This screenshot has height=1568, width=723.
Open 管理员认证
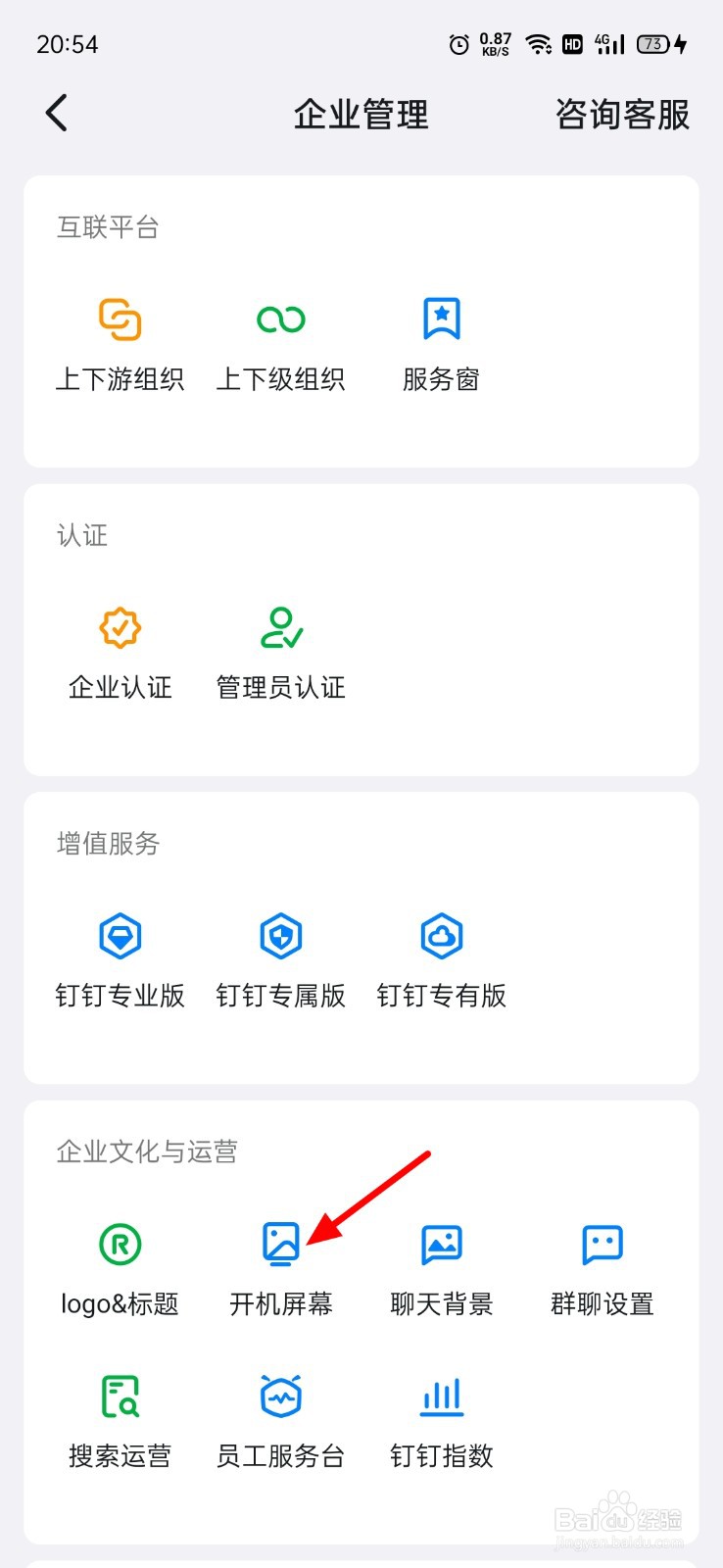(281, 654)
